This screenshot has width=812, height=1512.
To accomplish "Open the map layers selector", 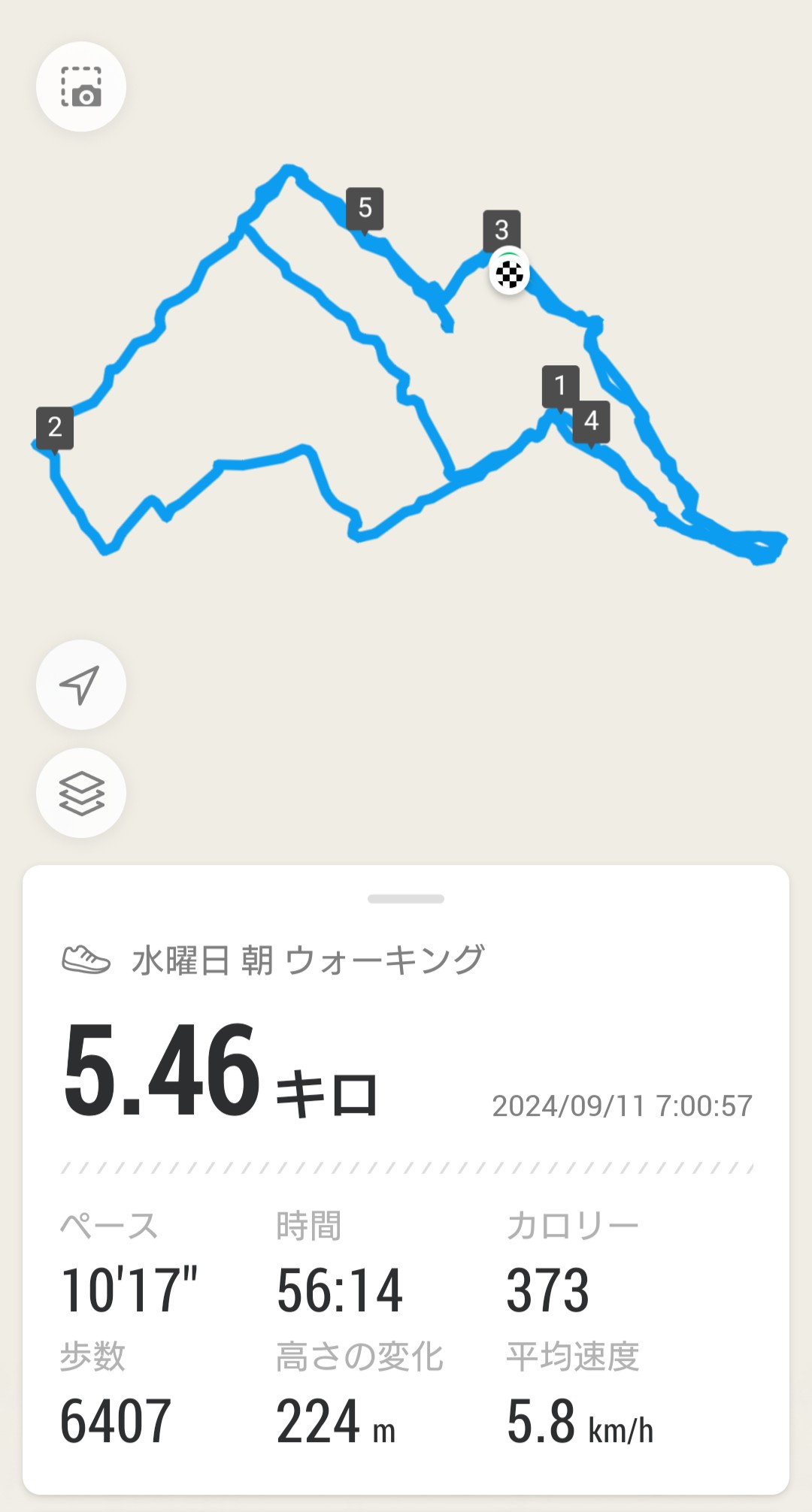I will point(81,793).
